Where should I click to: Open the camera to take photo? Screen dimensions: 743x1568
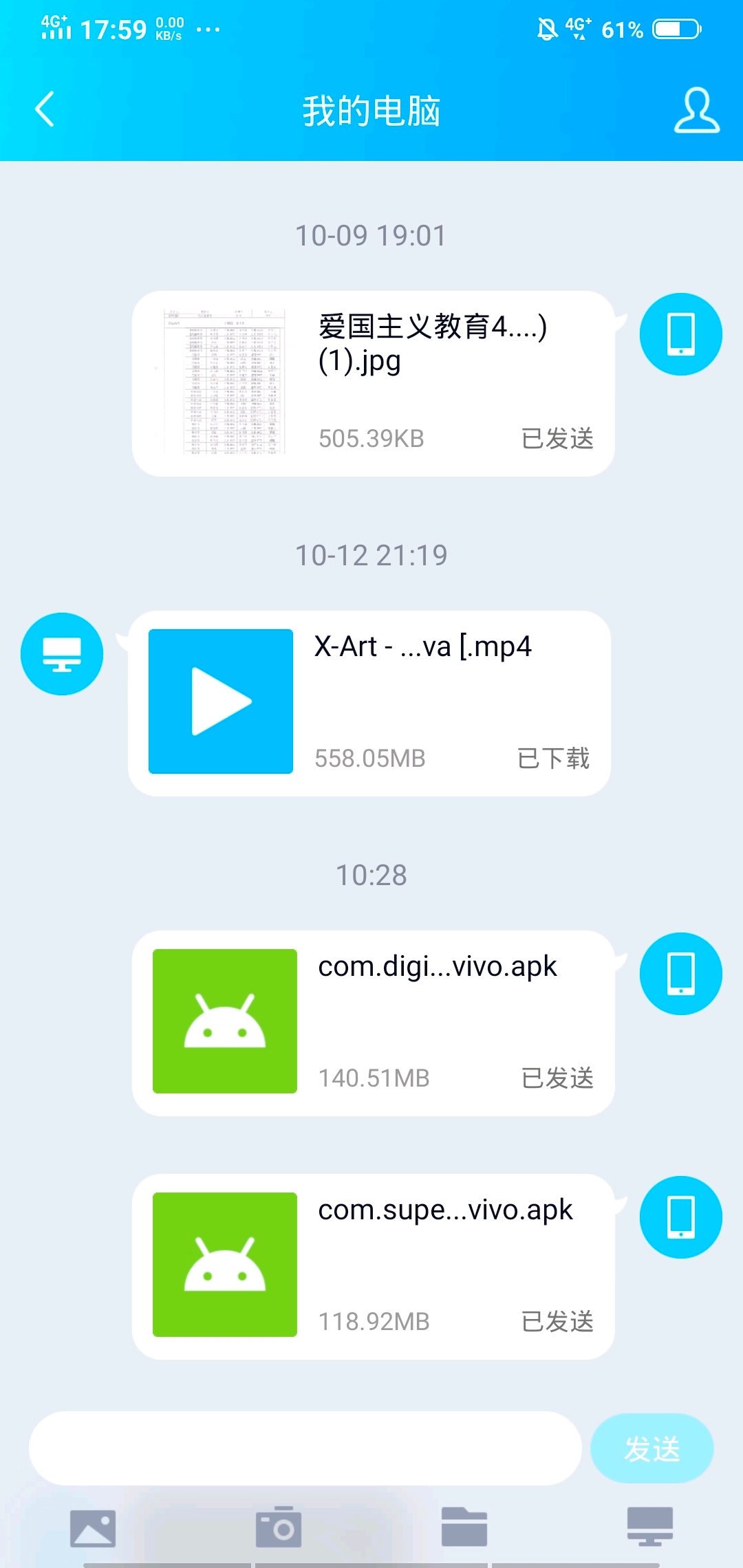[x=279, y=1528]
